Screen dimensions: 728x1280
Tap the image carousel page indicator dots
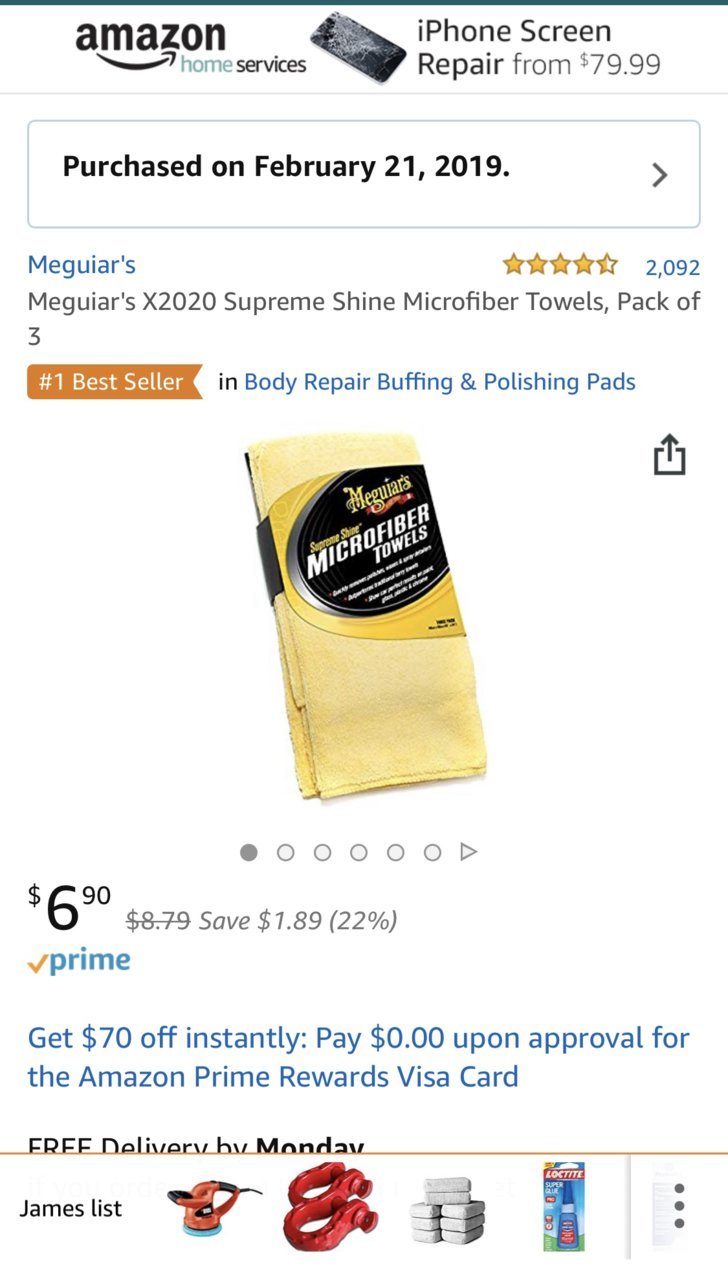(x=358, y=852)
